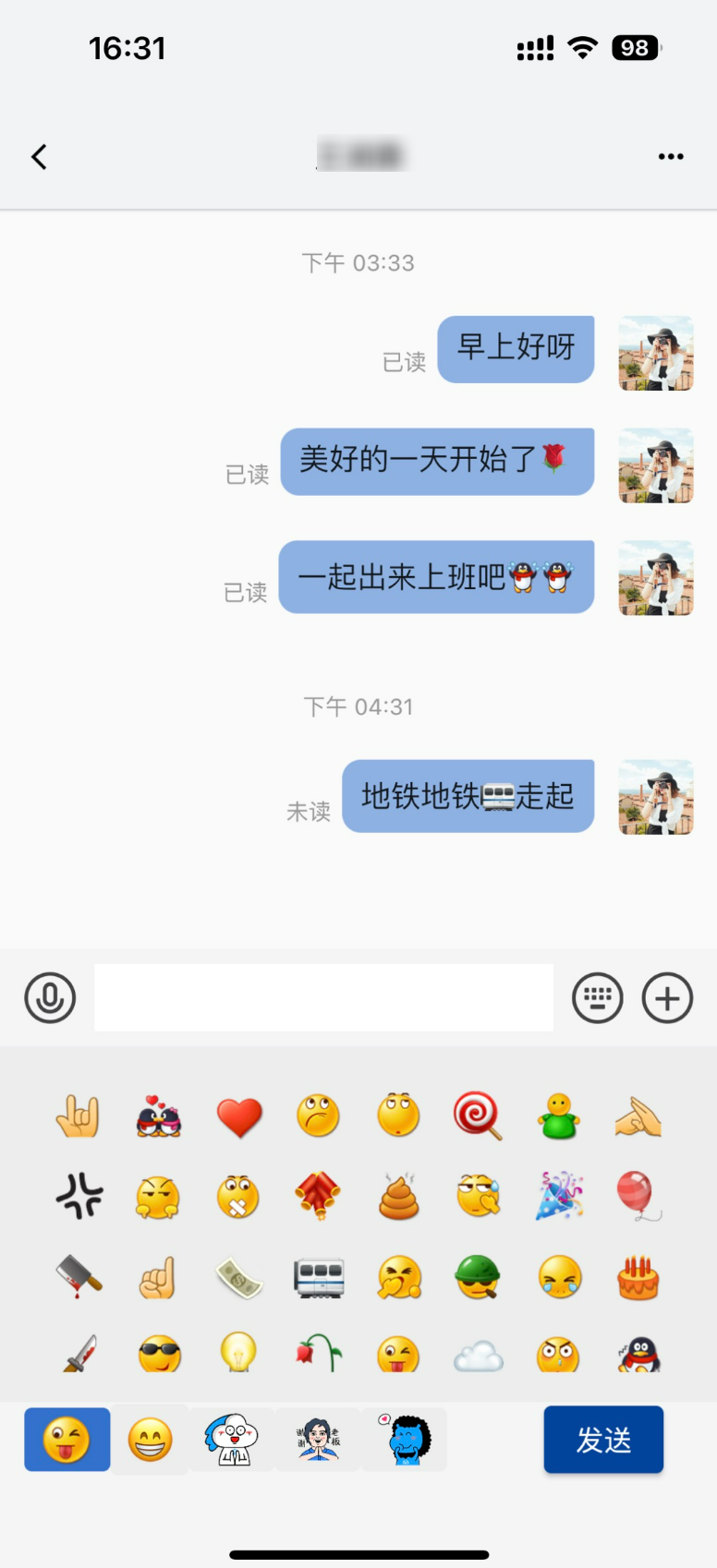This screenshot has width=717, height=1568.
Task: Select the grinning face emoji pack tab
Action: [150, 1440]
